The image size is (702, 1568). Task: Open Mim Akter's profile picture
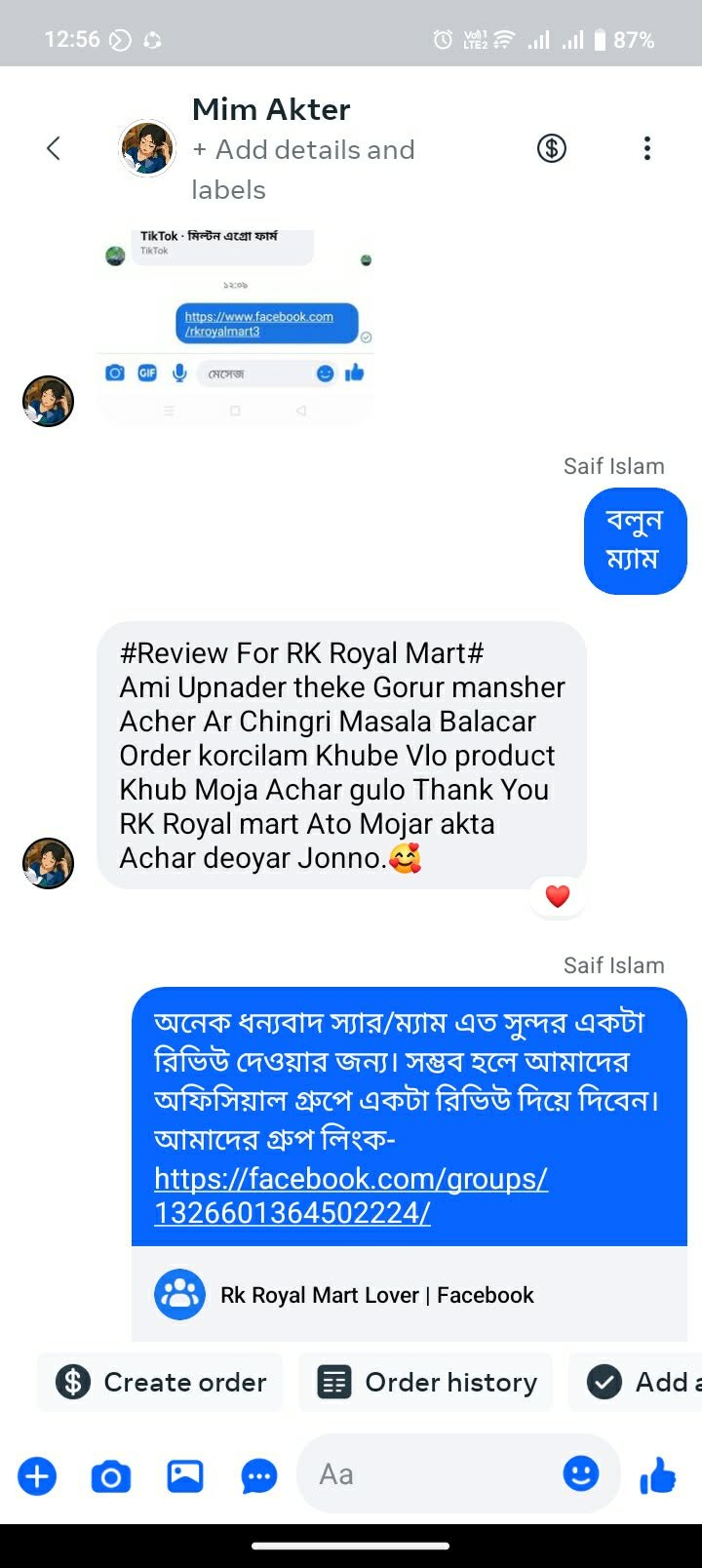point(147,149)
